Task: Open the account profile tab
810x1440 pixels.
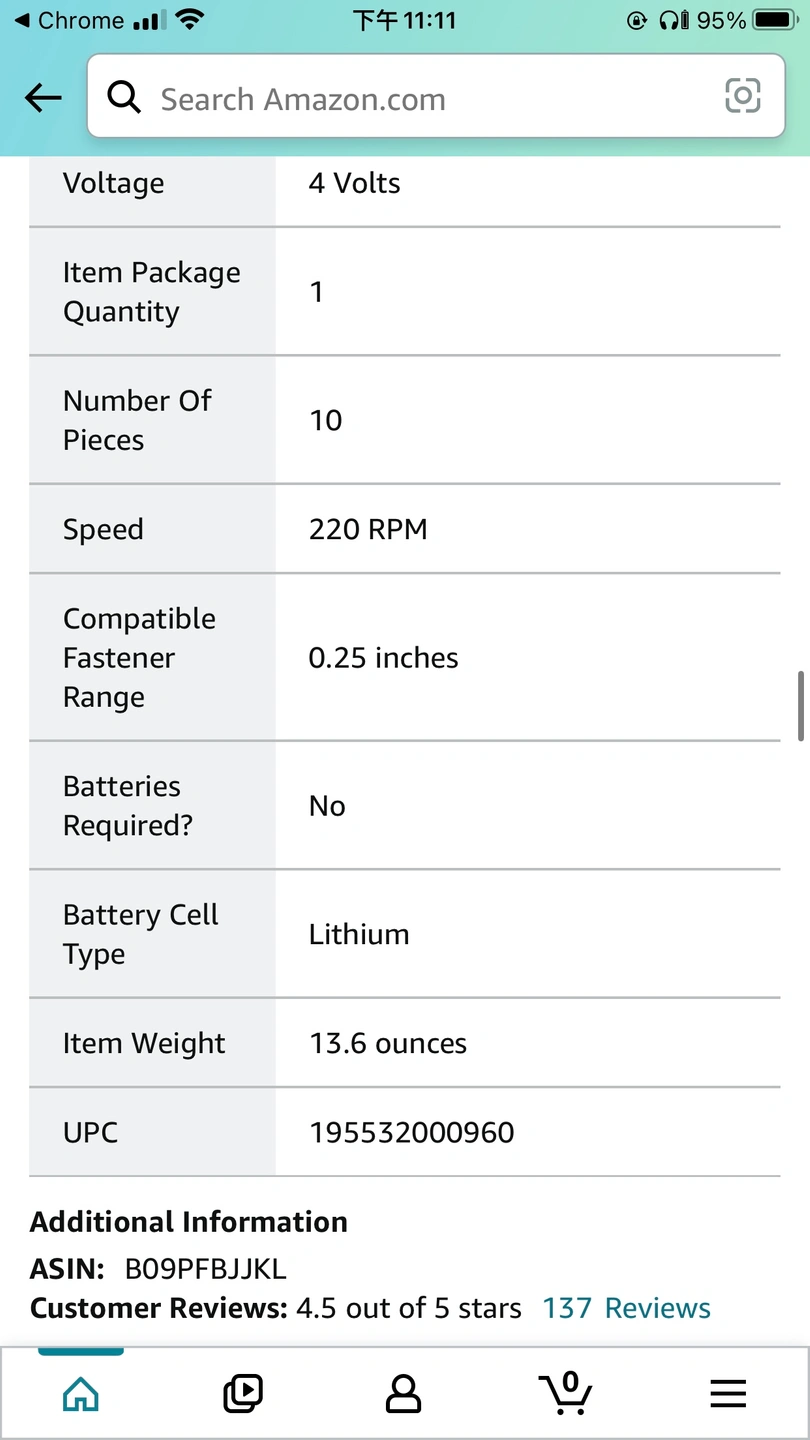Action: tap(403, 1393)
